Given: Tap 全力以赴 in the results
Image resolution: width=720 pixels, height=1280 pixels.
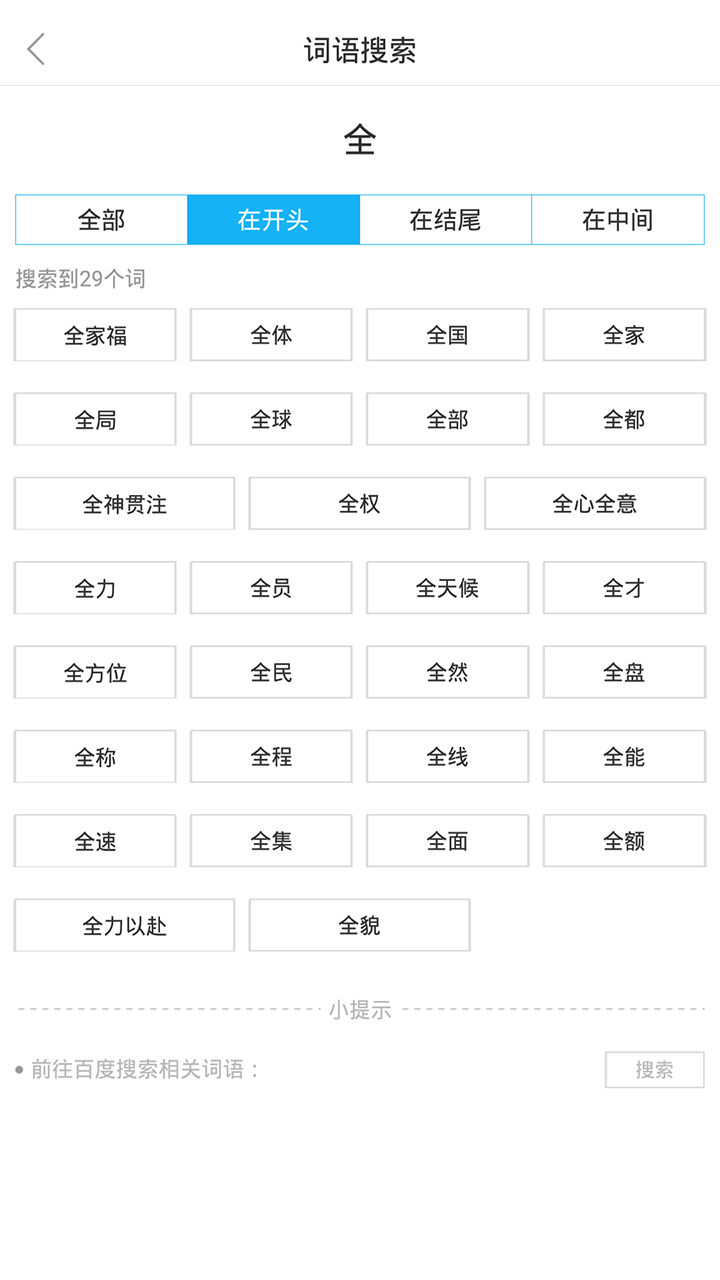Looking at the screenshot, I should [123, 925].
